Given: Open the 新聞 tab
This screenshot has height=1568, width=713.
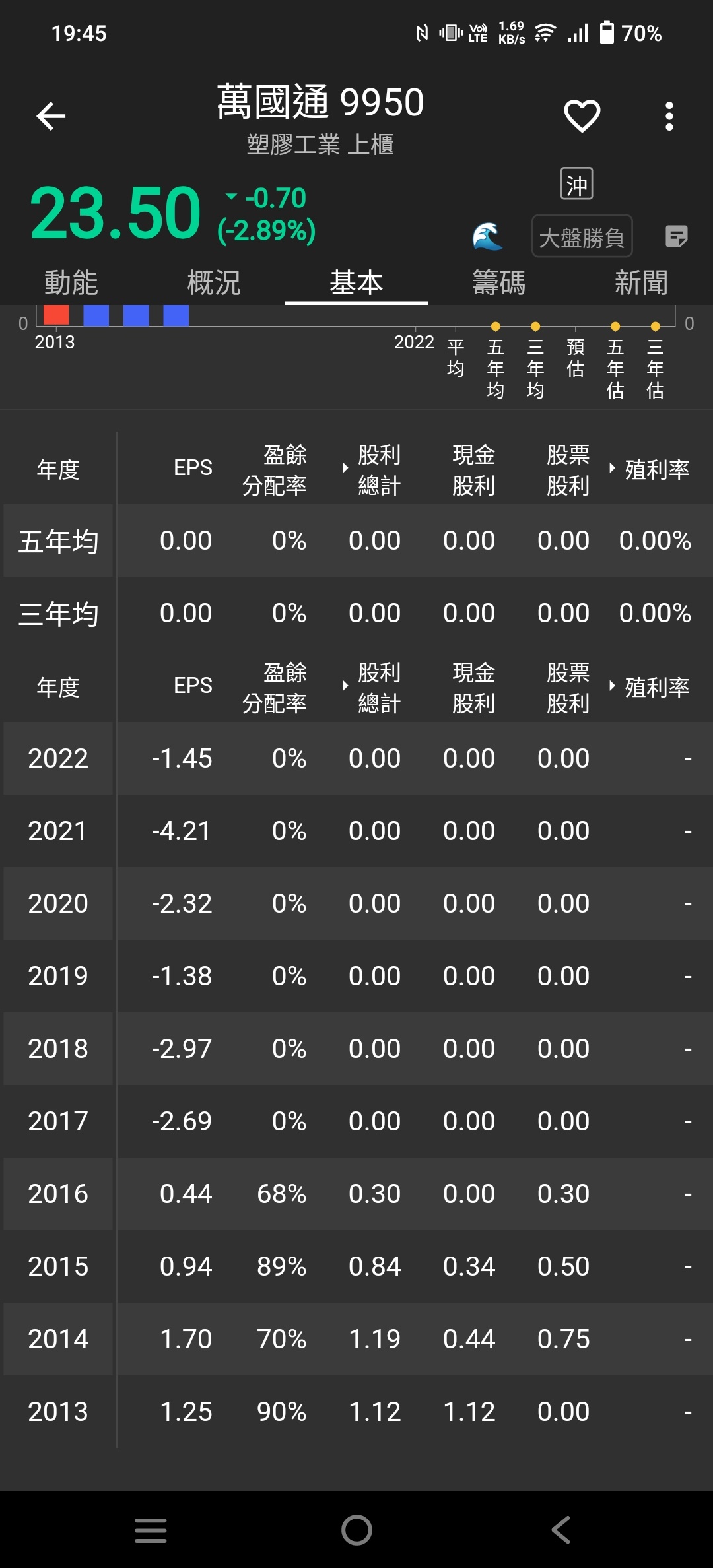Looking at the screenshot, I should [x=642, y=282].
